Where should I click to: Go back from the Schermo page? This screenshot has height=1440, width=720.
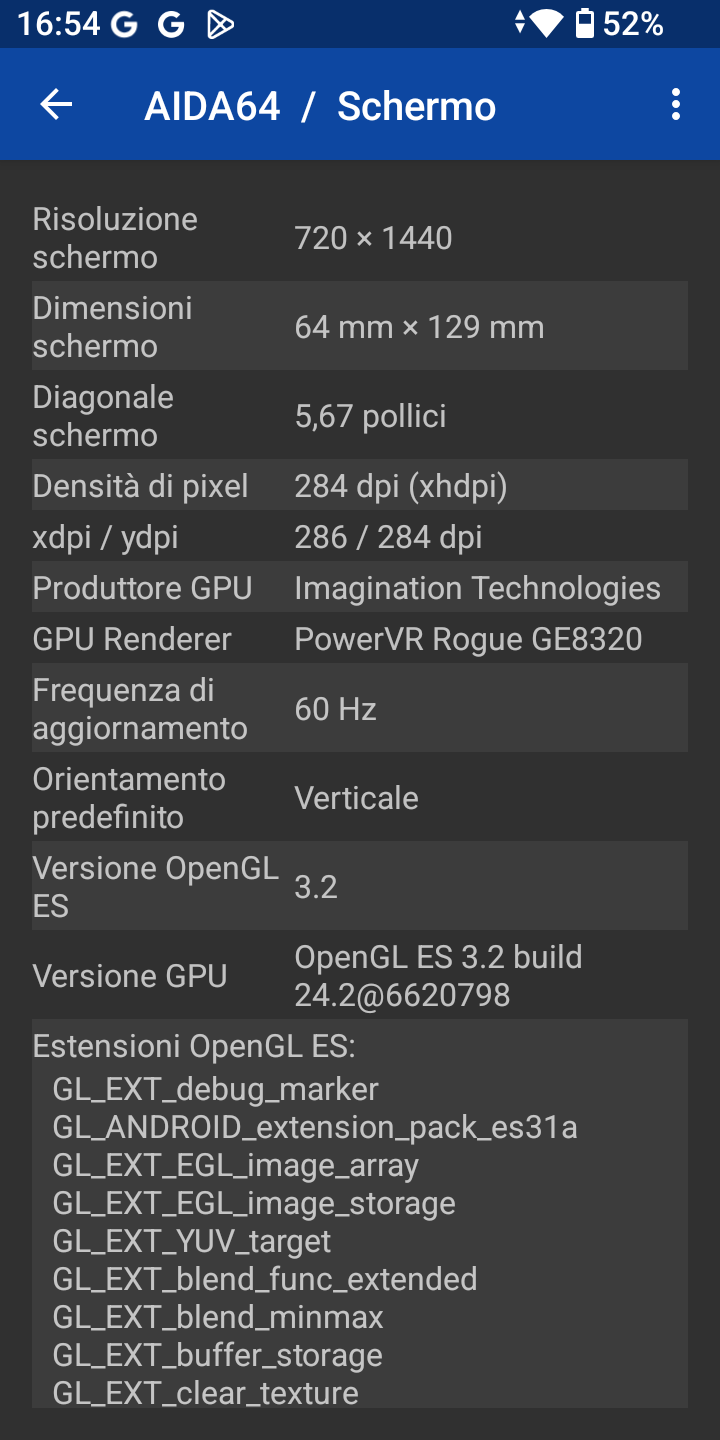56,104
